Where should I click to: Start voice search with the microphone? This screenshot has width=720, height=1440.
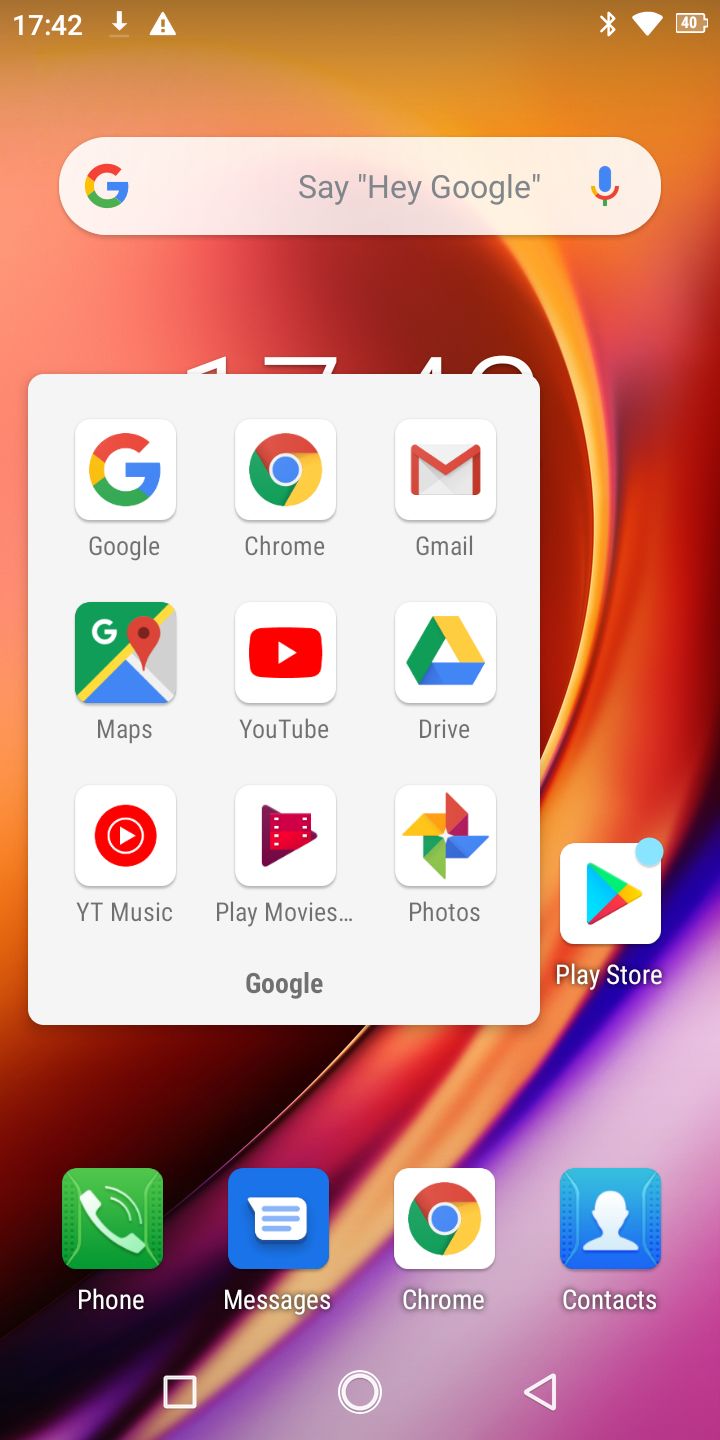[604, 187]
